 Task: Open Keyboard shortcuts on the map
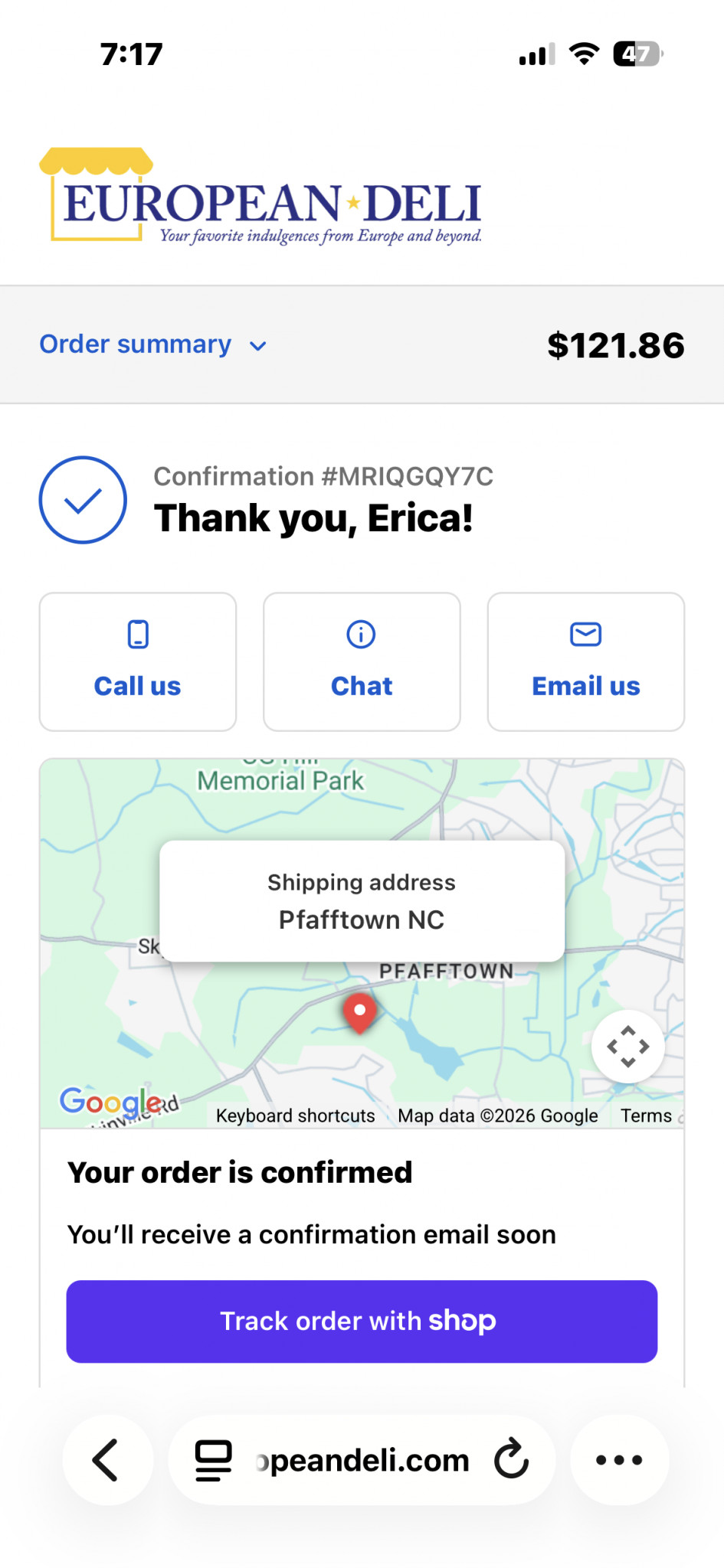pos(295,1116)
